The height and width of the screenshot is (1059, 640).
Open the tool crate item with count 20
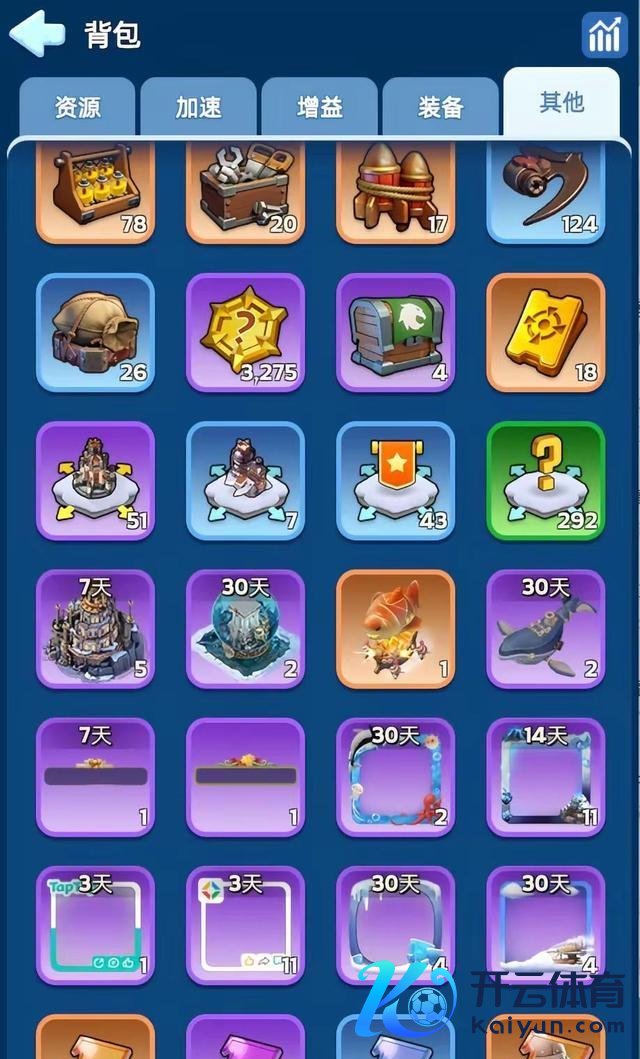click(x=245, y=192)
